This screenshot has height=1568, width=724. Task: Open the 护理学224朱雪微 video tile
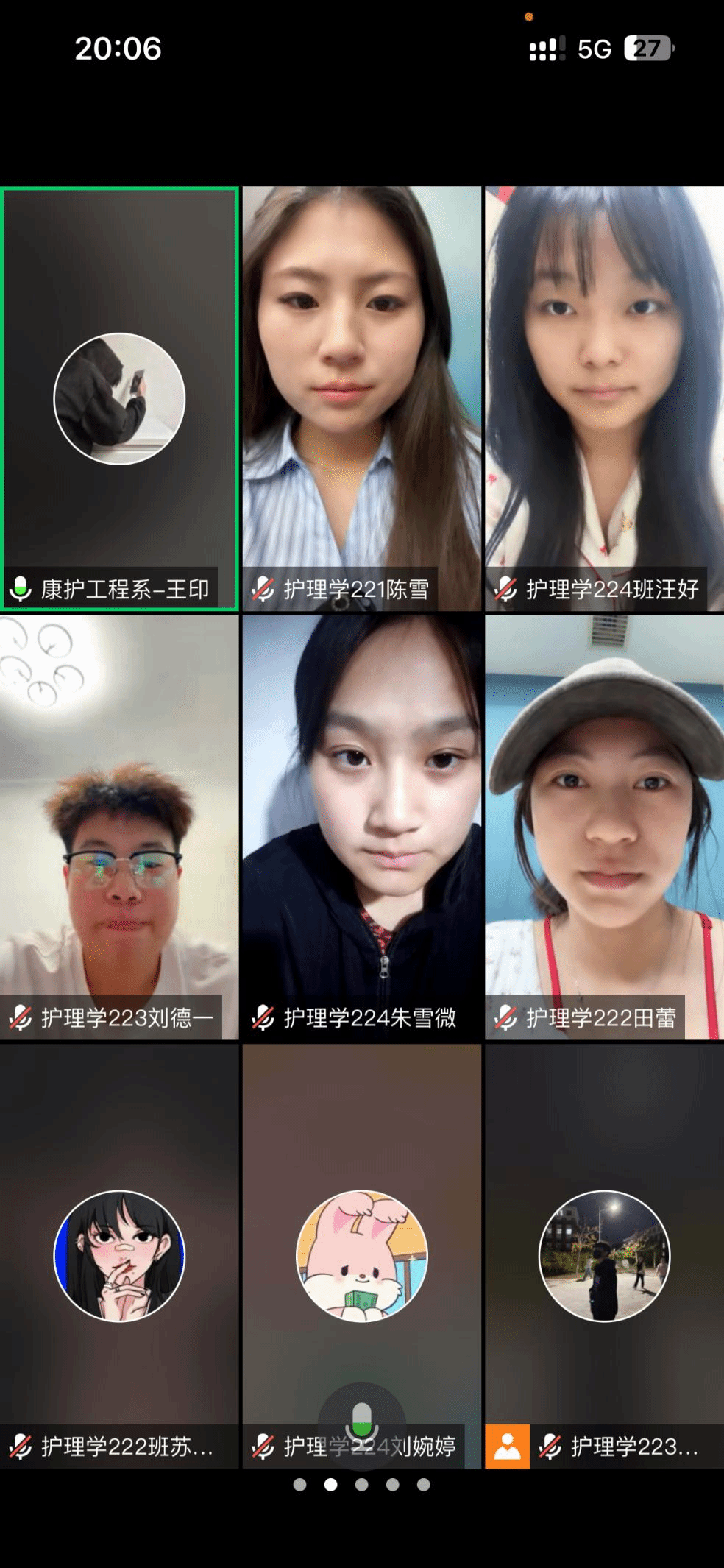tap(361, 826)
